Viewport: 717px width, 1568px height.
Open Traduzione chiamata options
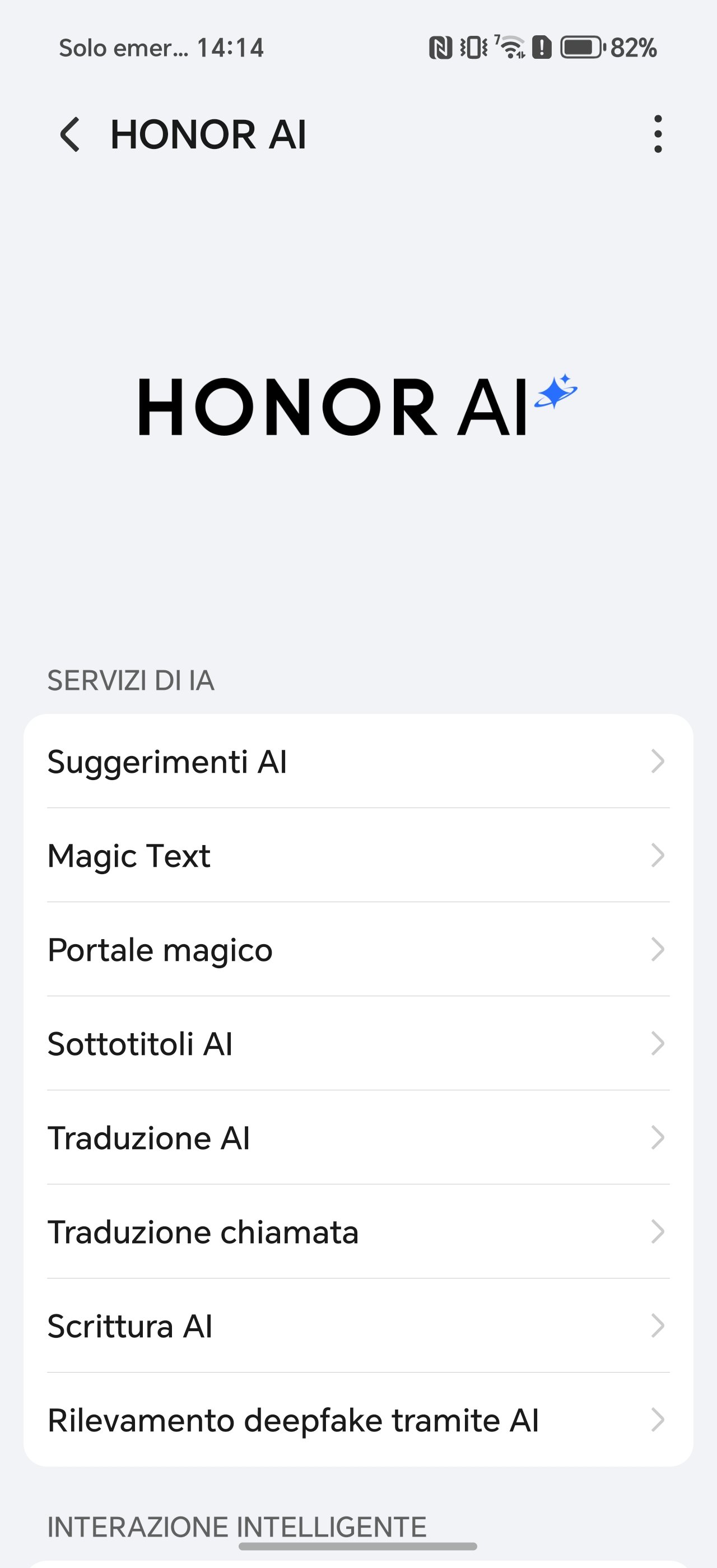[358, 1231]
